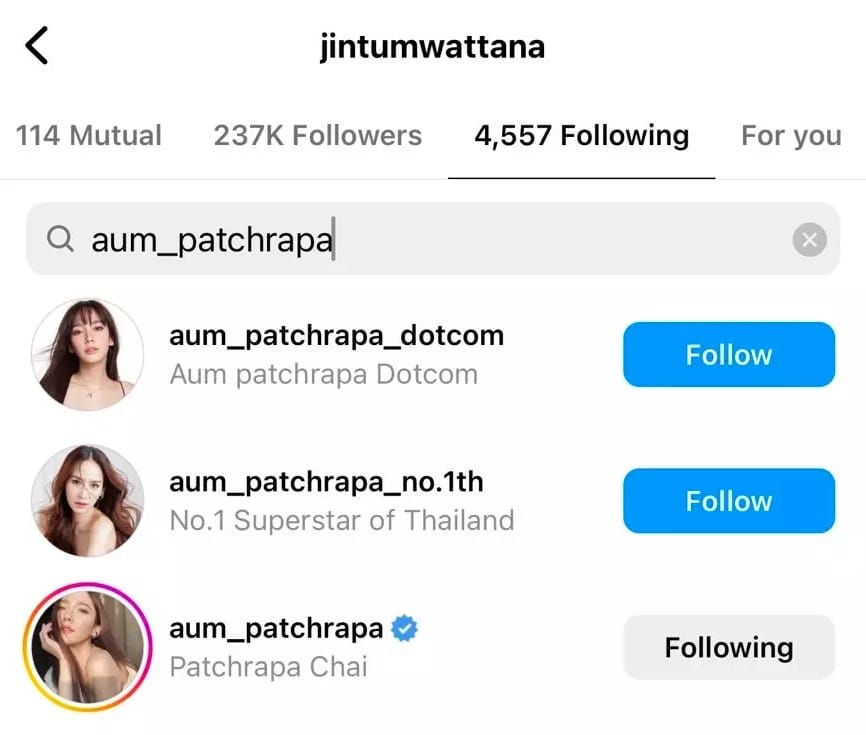Follow aum_patchrapa_no.1th
Viewport: 866px width, 735px height.
[x=728, y=501]
